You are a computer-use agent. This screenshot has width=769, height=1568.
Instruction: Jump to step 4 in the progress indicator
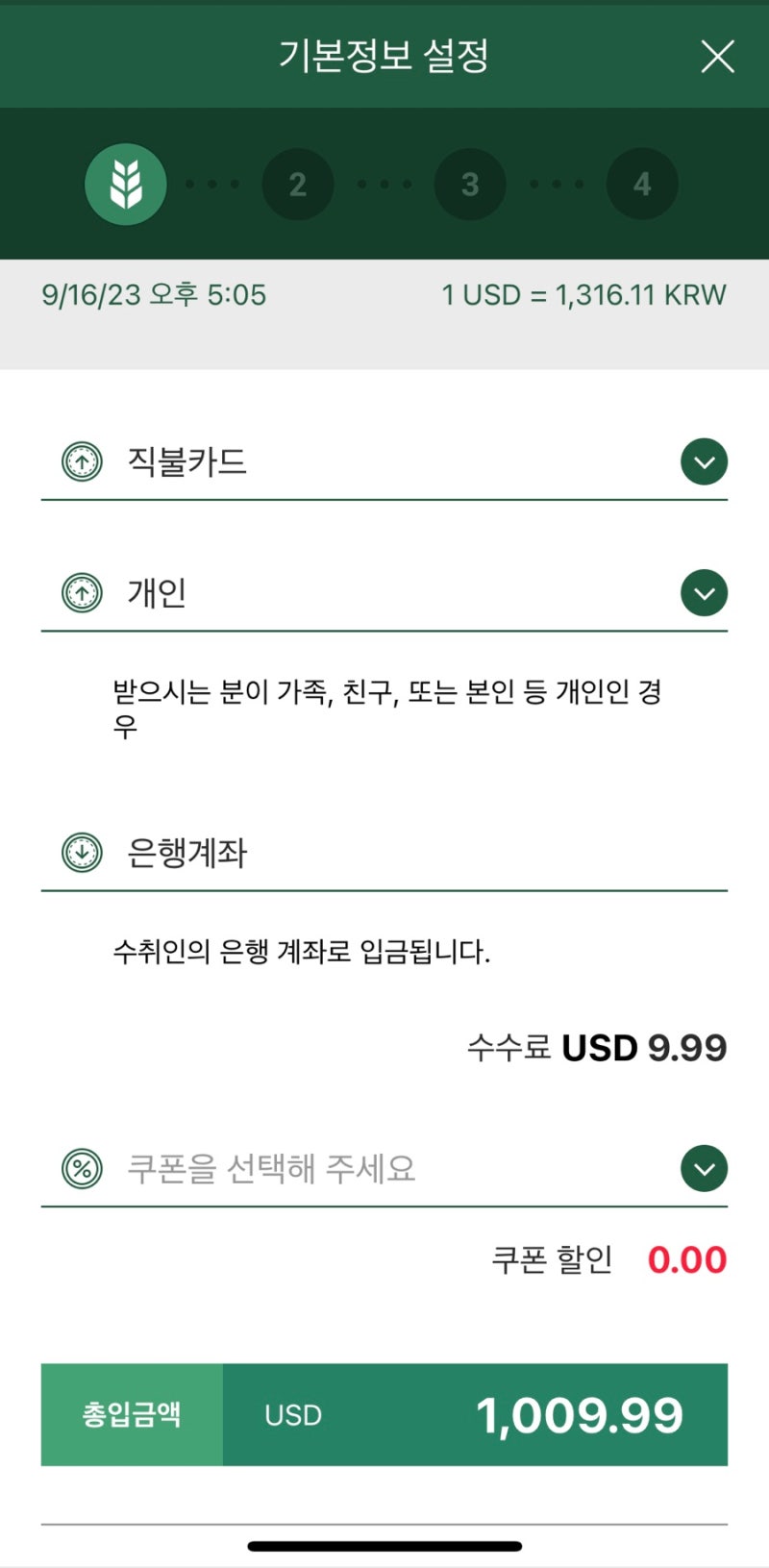click(642, 184)
